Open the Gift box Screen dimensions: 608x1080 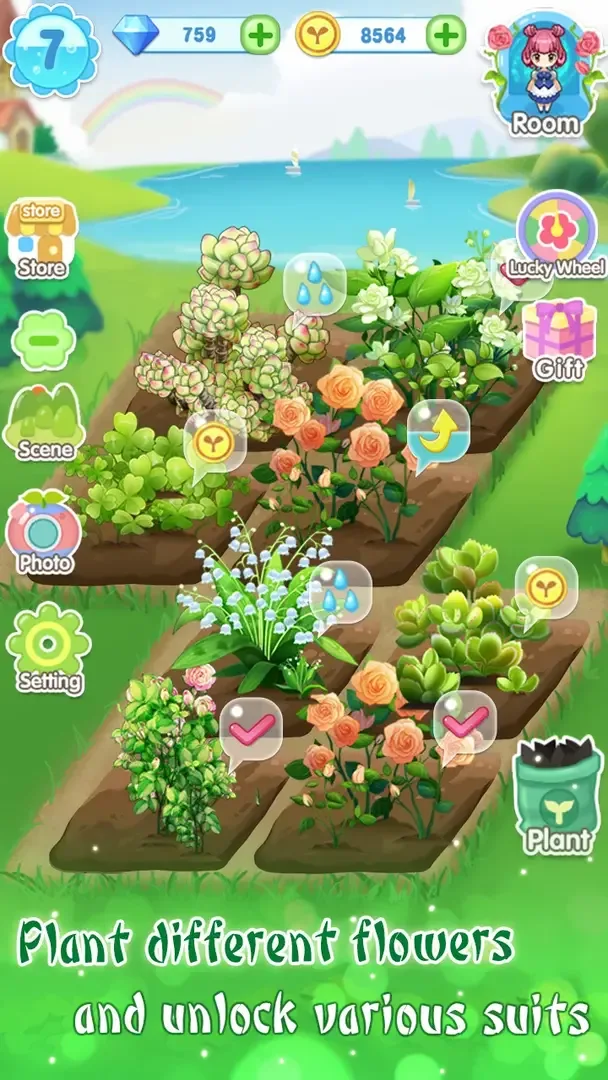tap(558, 338)
